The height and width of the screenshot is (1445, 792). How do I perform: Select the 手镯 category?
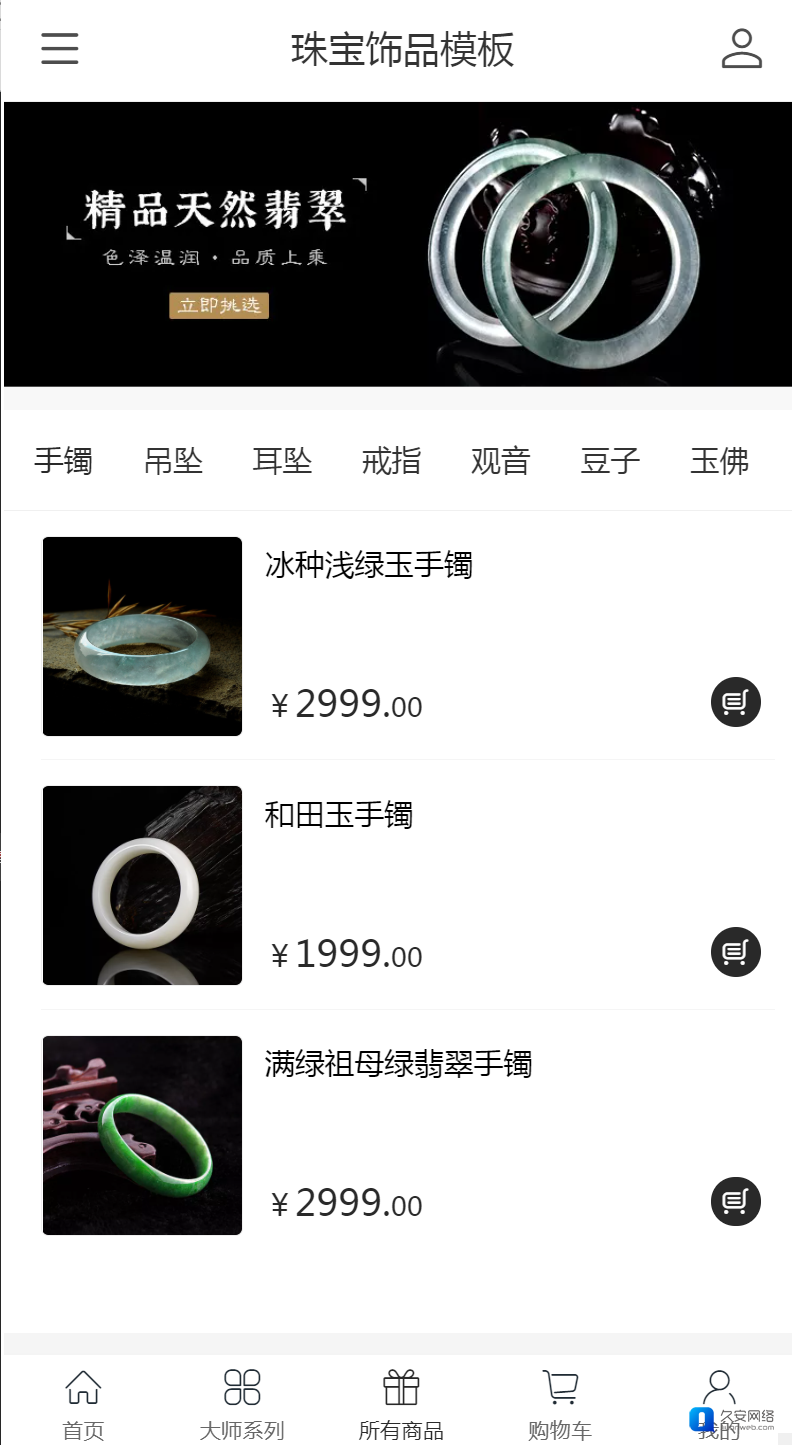pyautogui.click(x=64, y=461)
